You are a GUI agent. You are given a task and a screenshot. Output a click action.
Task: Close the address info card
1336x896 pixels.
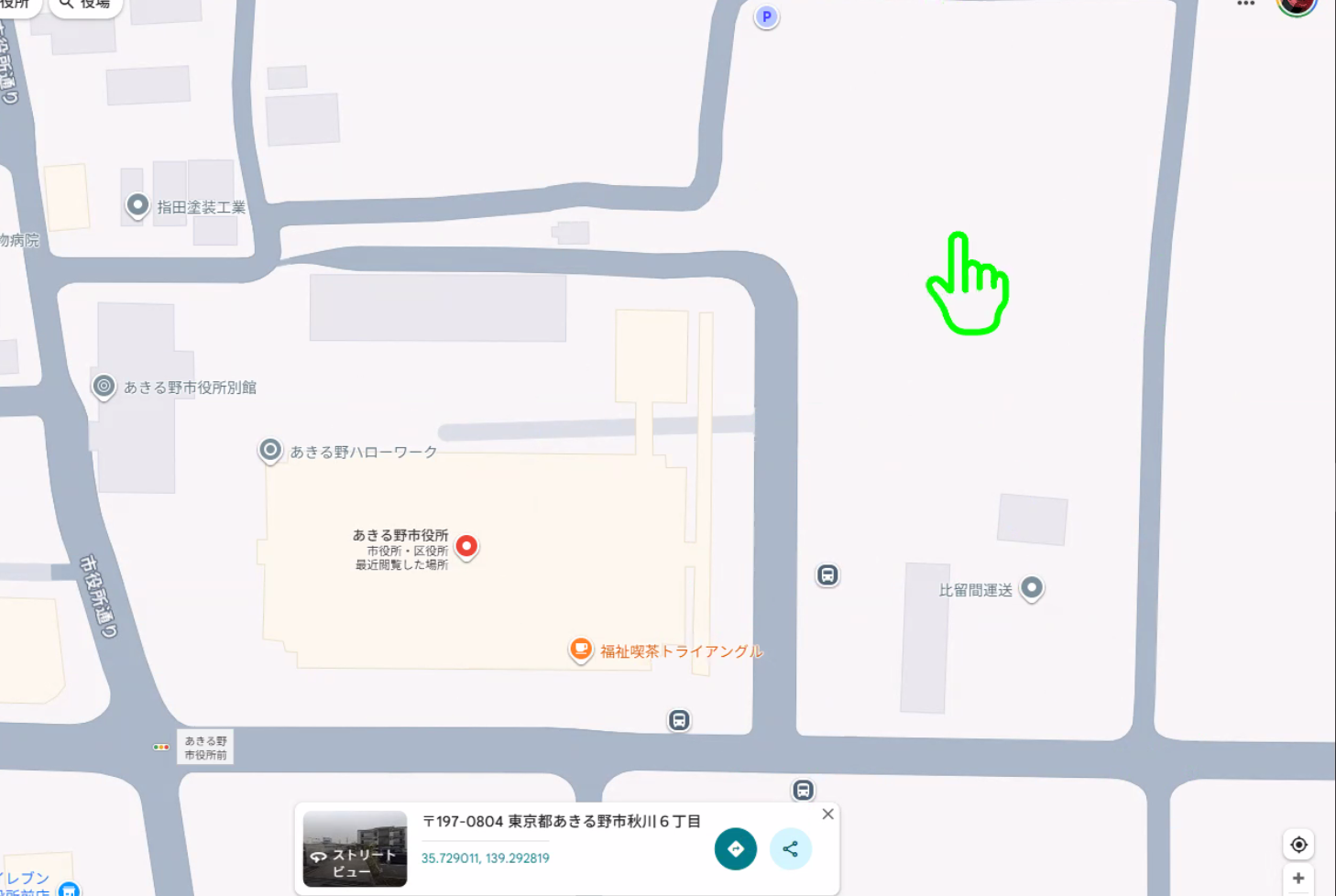[x=827, y=814]
